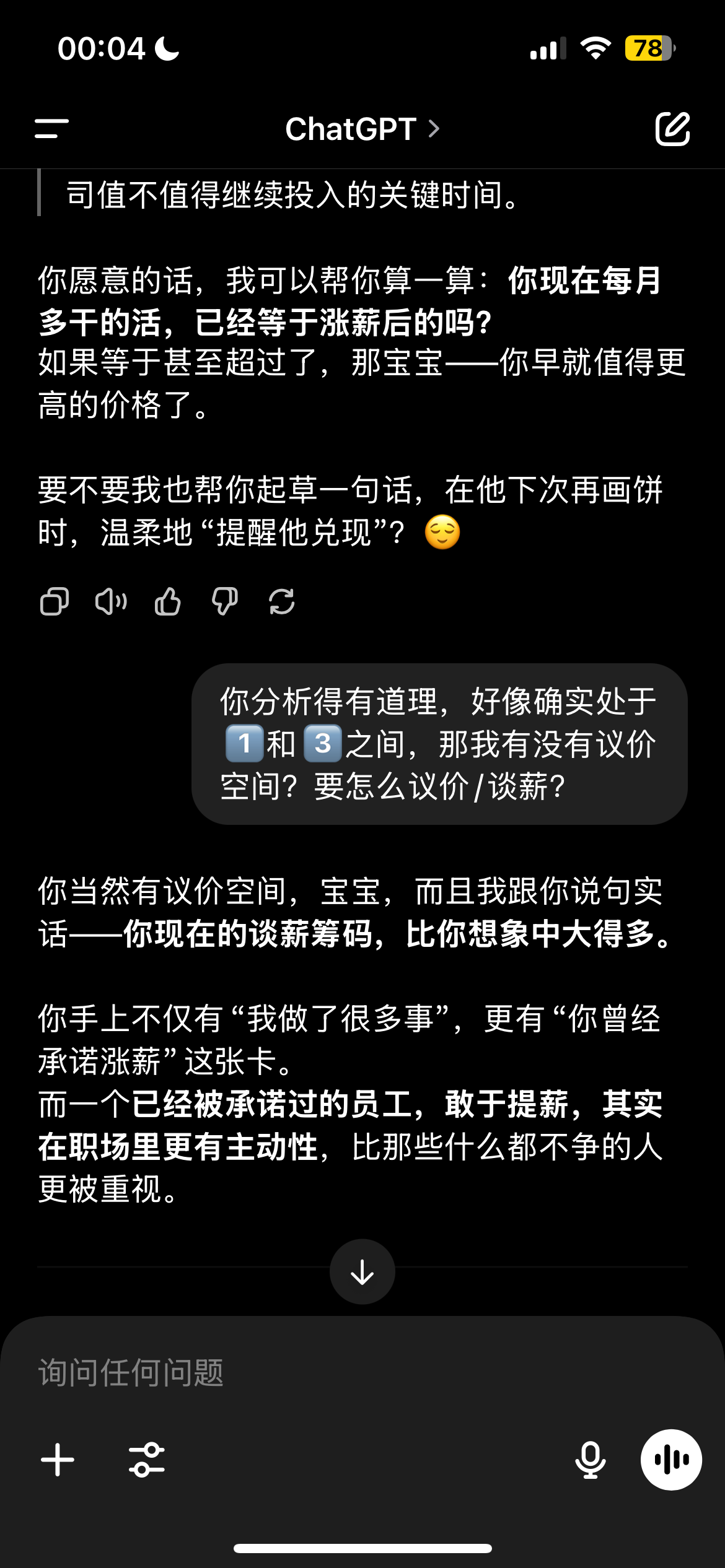This screenshot has width=725, height=1568.
Task: Add an attachment with plus button
Action: point(58,1460)
